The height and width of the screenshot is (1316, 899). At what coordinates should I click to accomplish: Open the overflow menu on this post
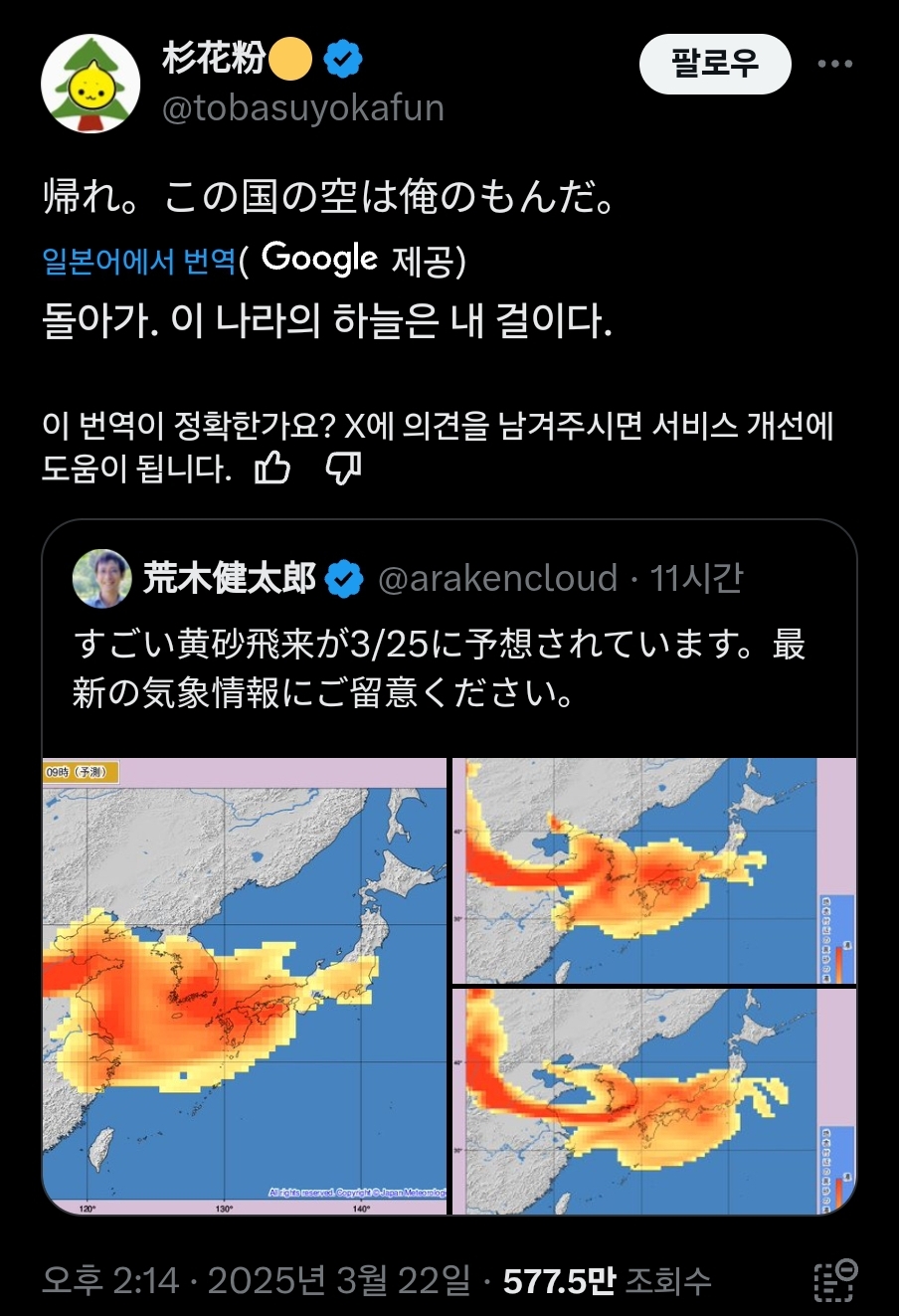(x=834, y=65)
